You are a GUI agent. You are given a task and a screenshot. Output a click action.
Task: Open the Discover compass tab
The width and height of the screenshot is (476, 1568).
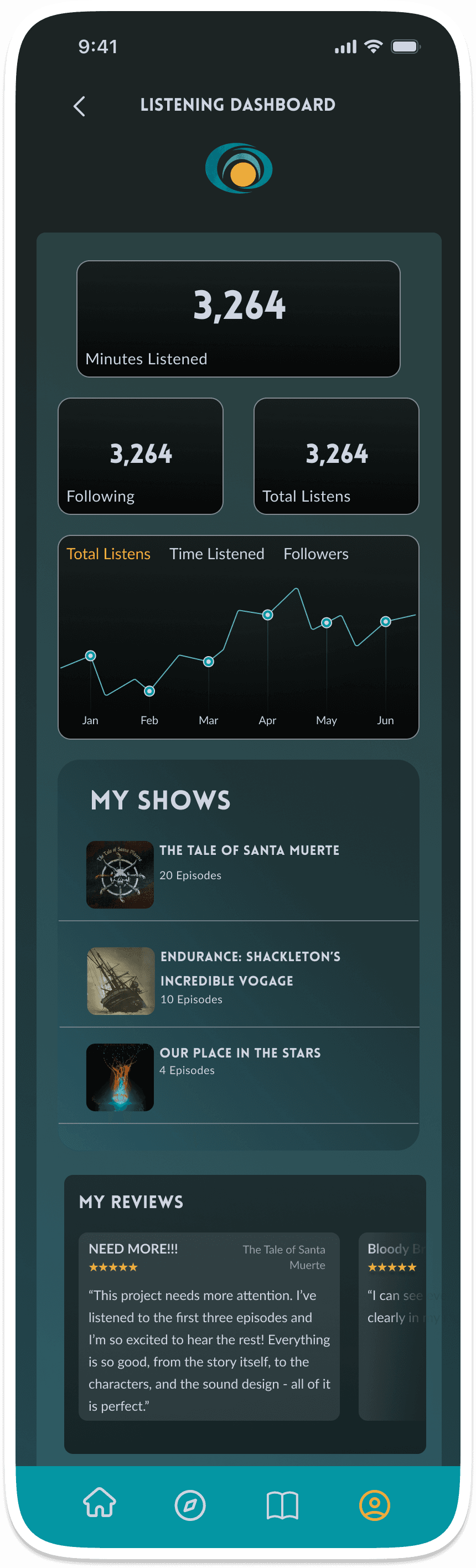pyautogui.click(x=190, y=1505)
